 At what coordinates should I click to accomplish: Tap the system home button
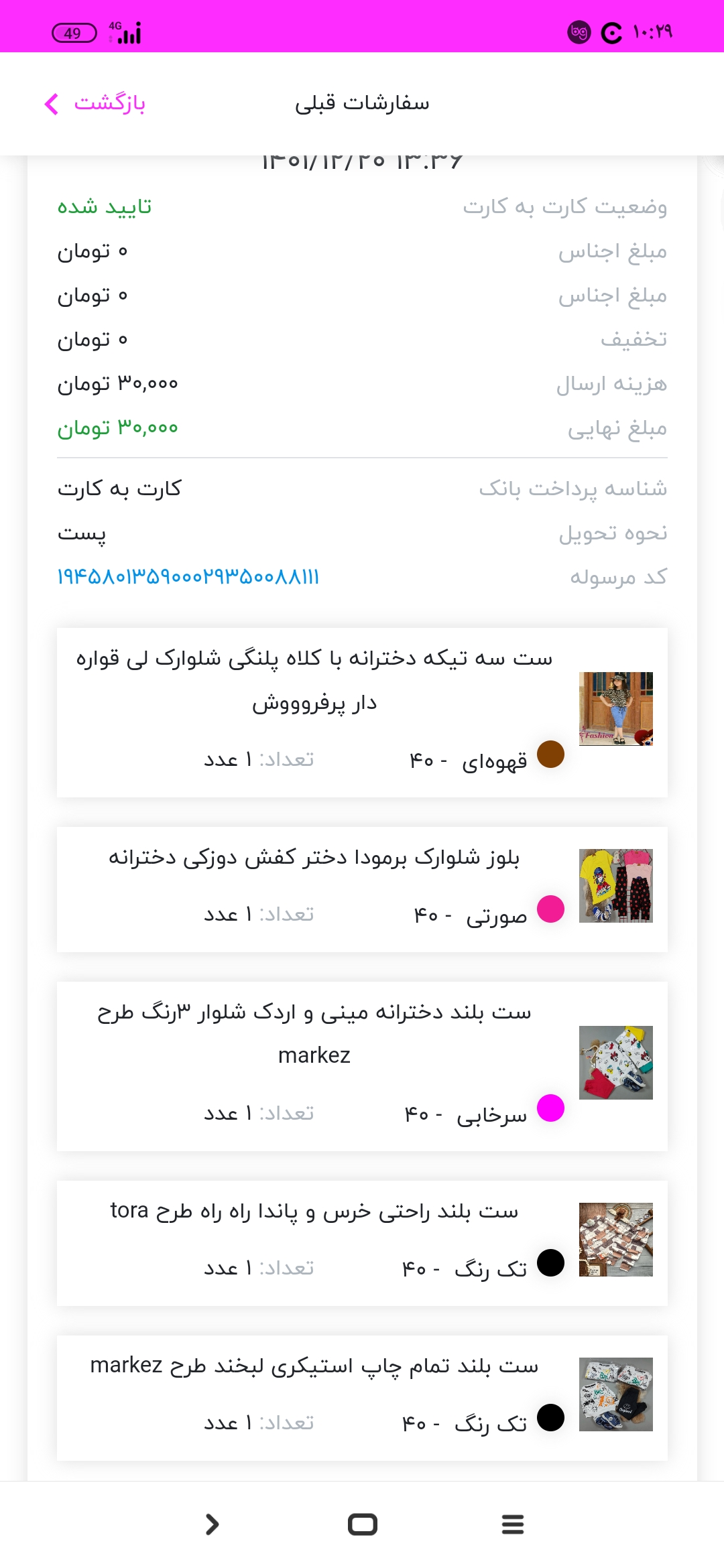pos(363,1524)
